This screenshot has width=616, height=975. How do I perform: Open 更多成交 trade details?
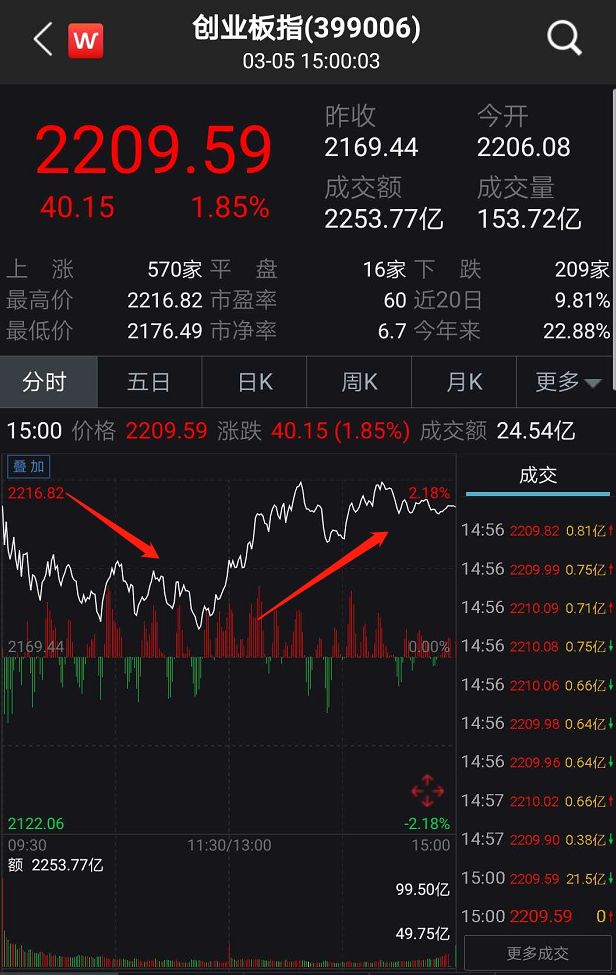point(538,953)
